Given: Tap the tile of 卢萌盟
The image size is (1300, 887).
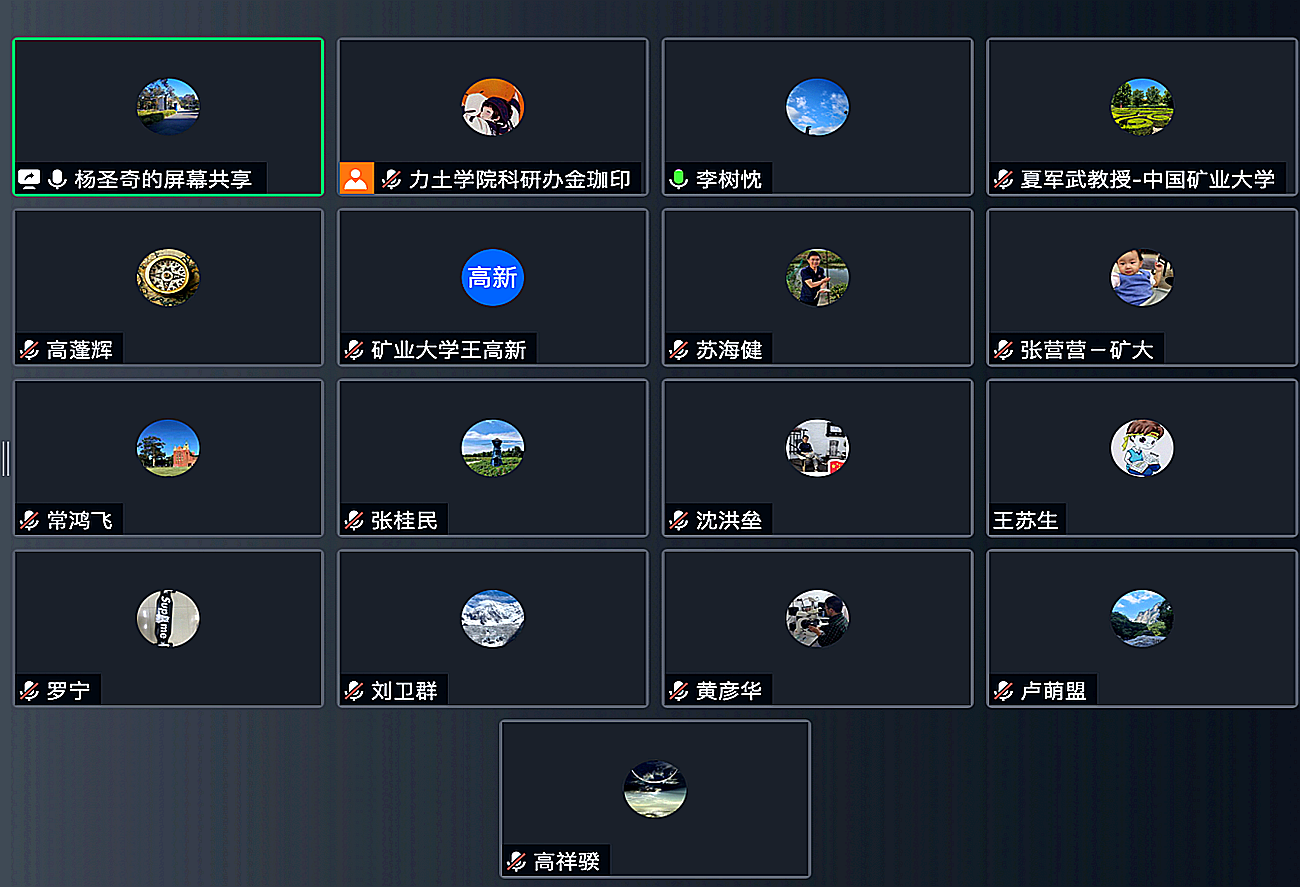Looking at the screenshot, I should (1142, 628).
